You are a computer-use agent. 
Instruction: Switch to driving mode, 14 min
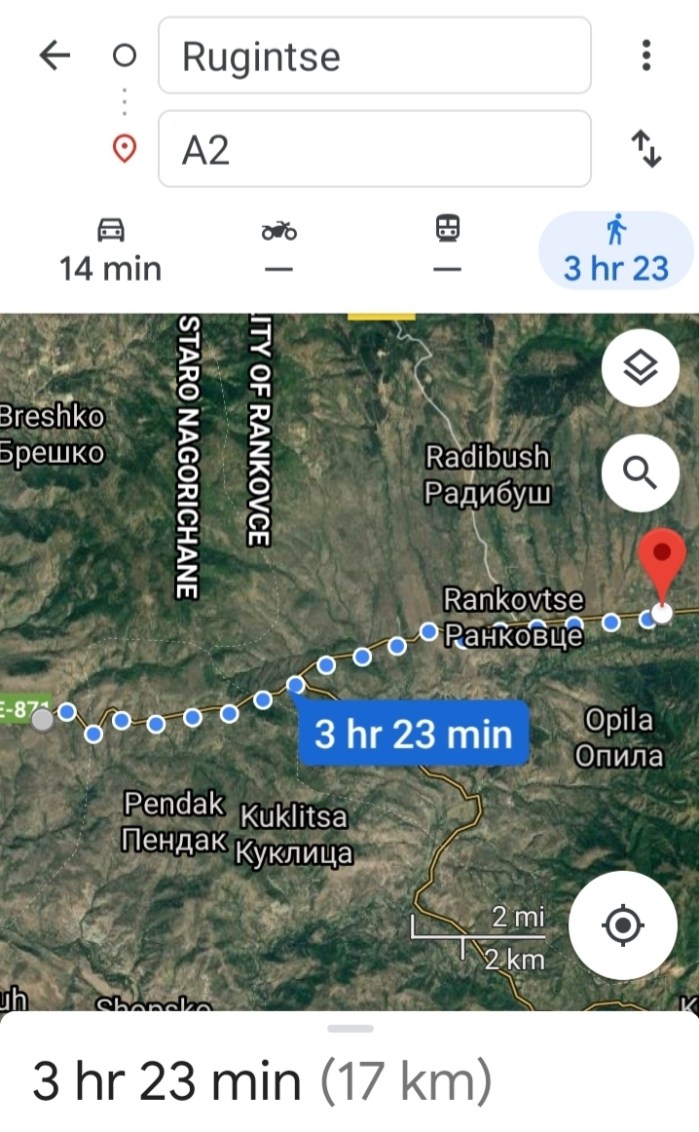110,250
